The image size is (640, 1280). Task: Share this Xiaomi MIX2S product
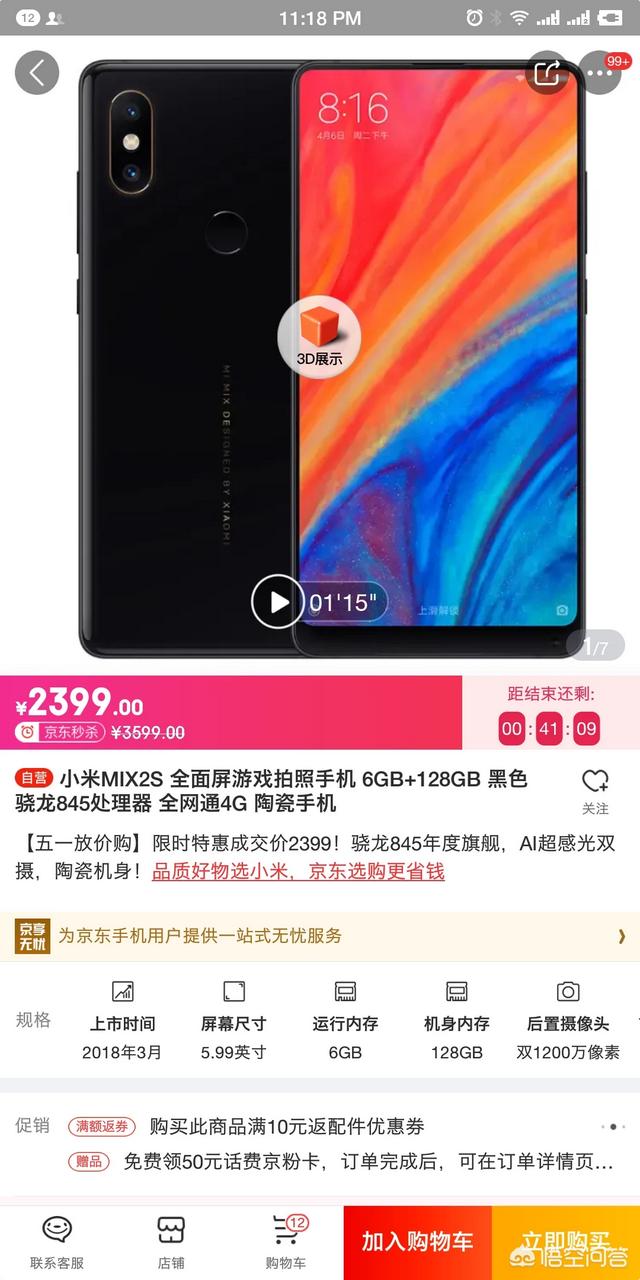pos(546,72)
